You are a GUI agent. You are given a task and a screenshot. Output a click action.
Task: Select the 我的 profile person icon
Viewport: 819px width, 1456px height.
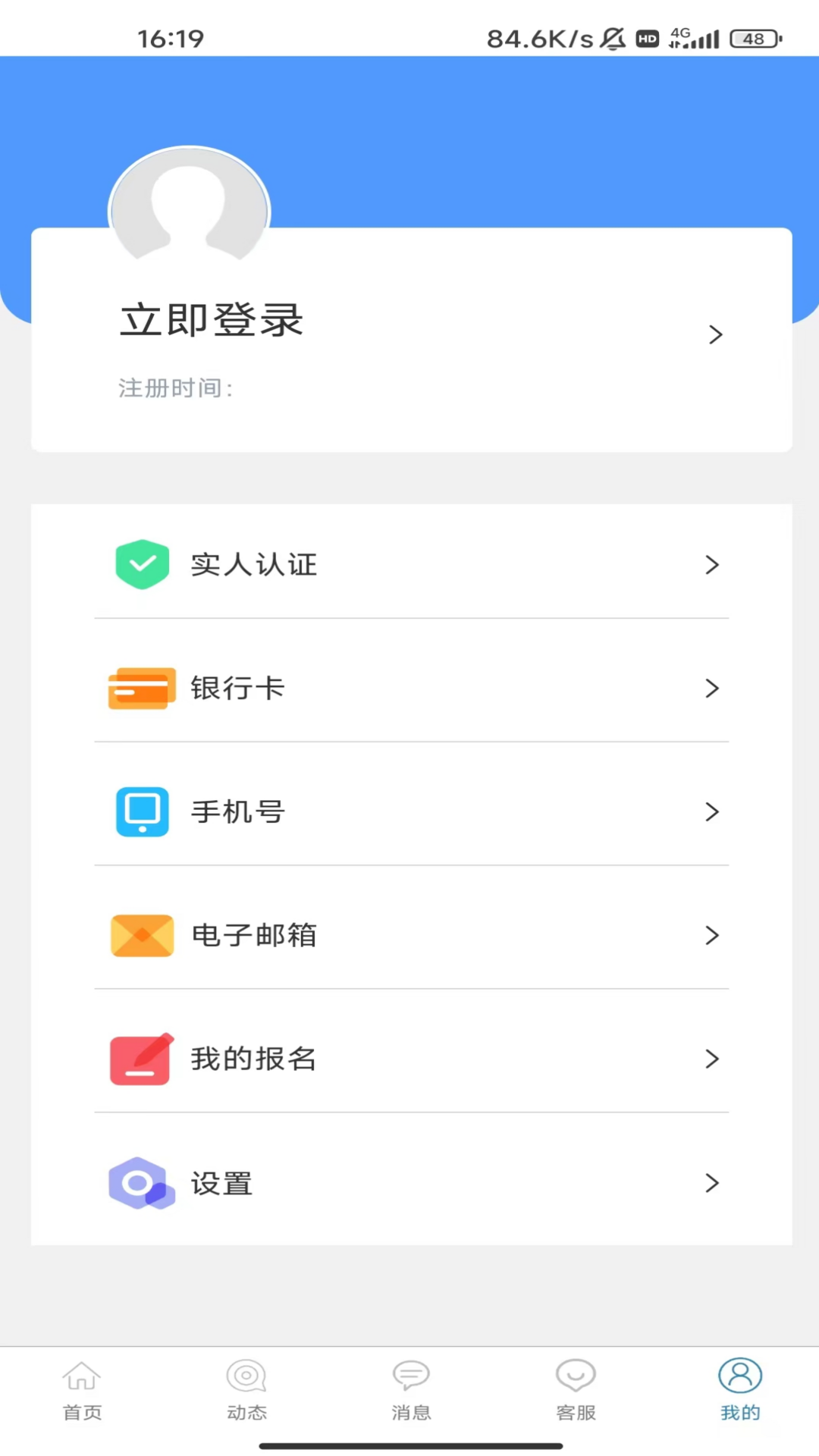pyautogui.click(x=740, y=1375)
